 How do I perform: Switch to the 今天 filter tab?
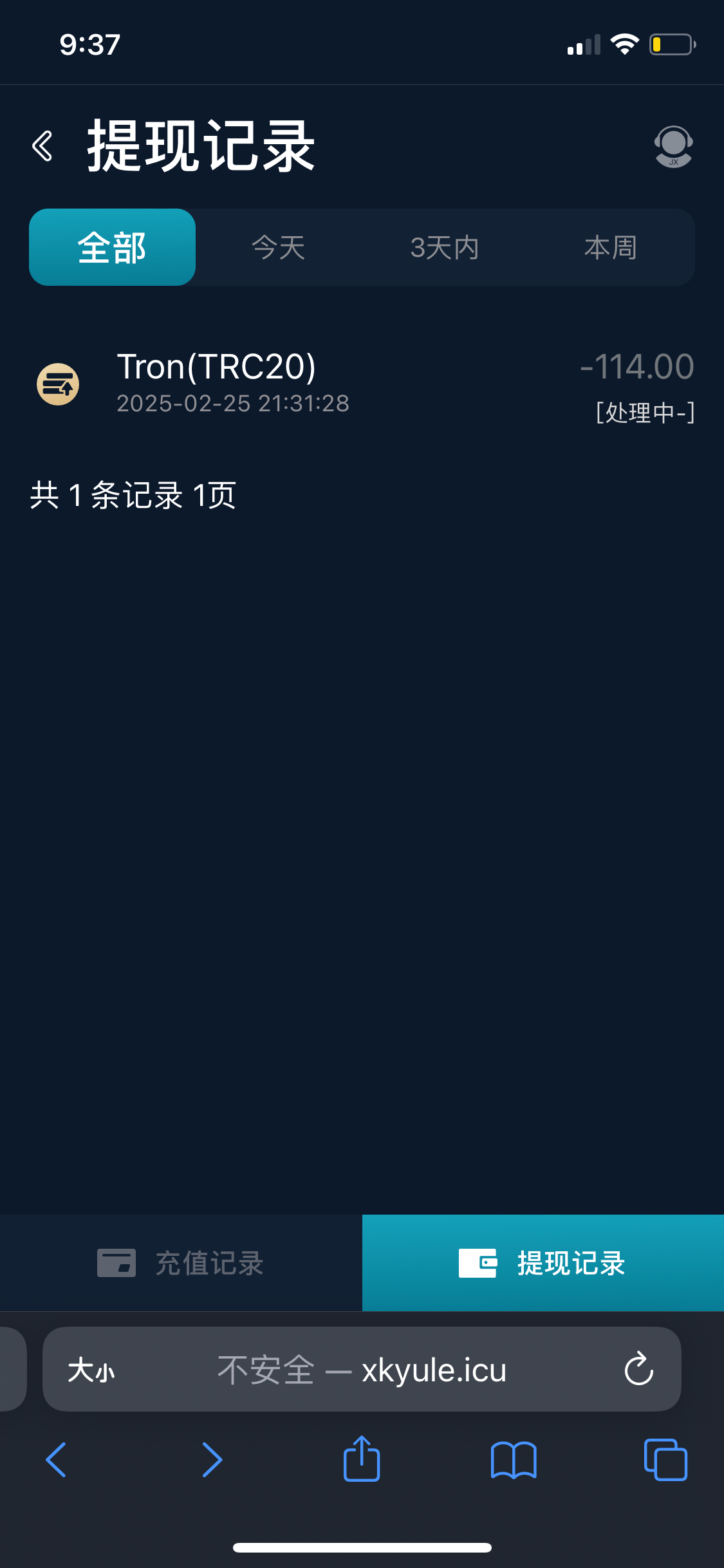[278, 247]
